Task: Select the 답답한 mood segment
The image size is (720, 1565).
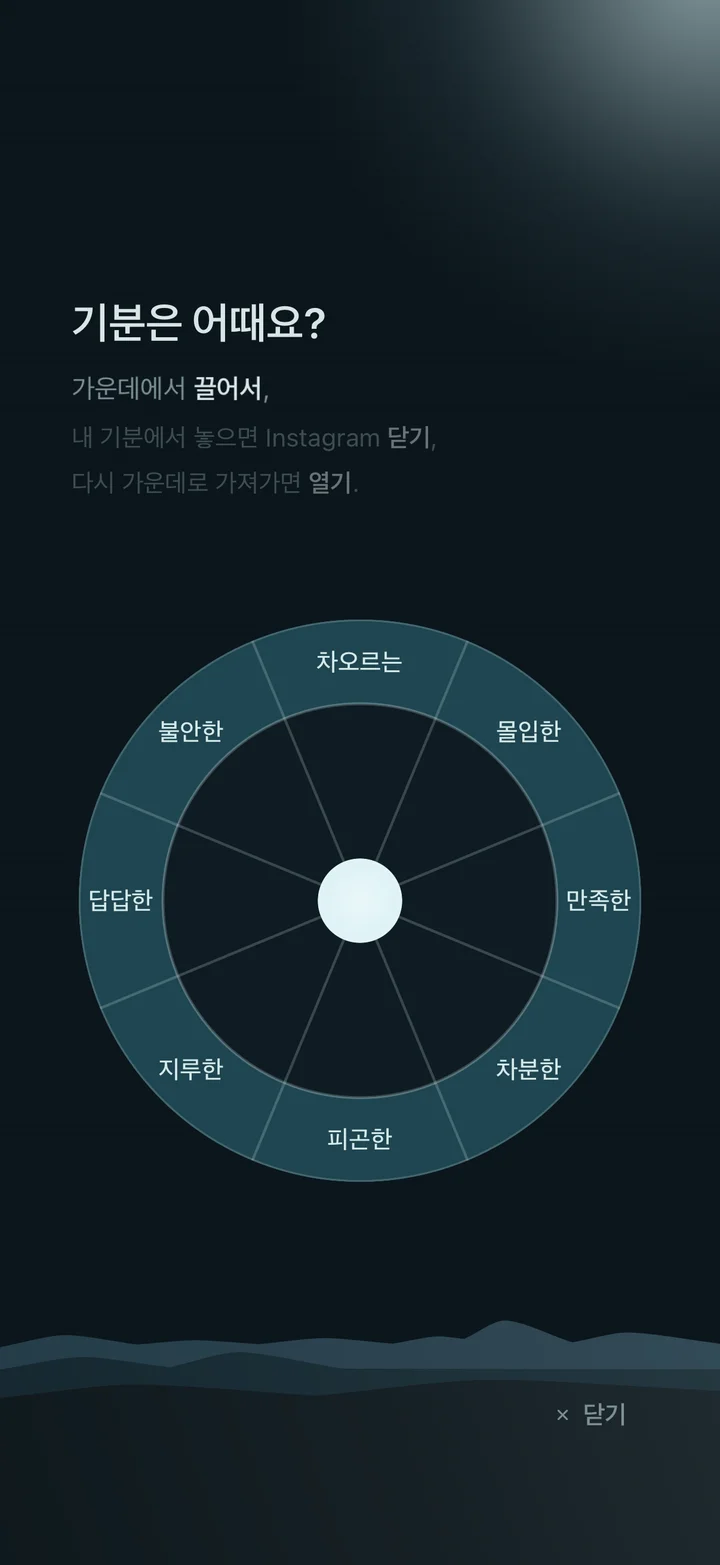Action: pos(121,900)
